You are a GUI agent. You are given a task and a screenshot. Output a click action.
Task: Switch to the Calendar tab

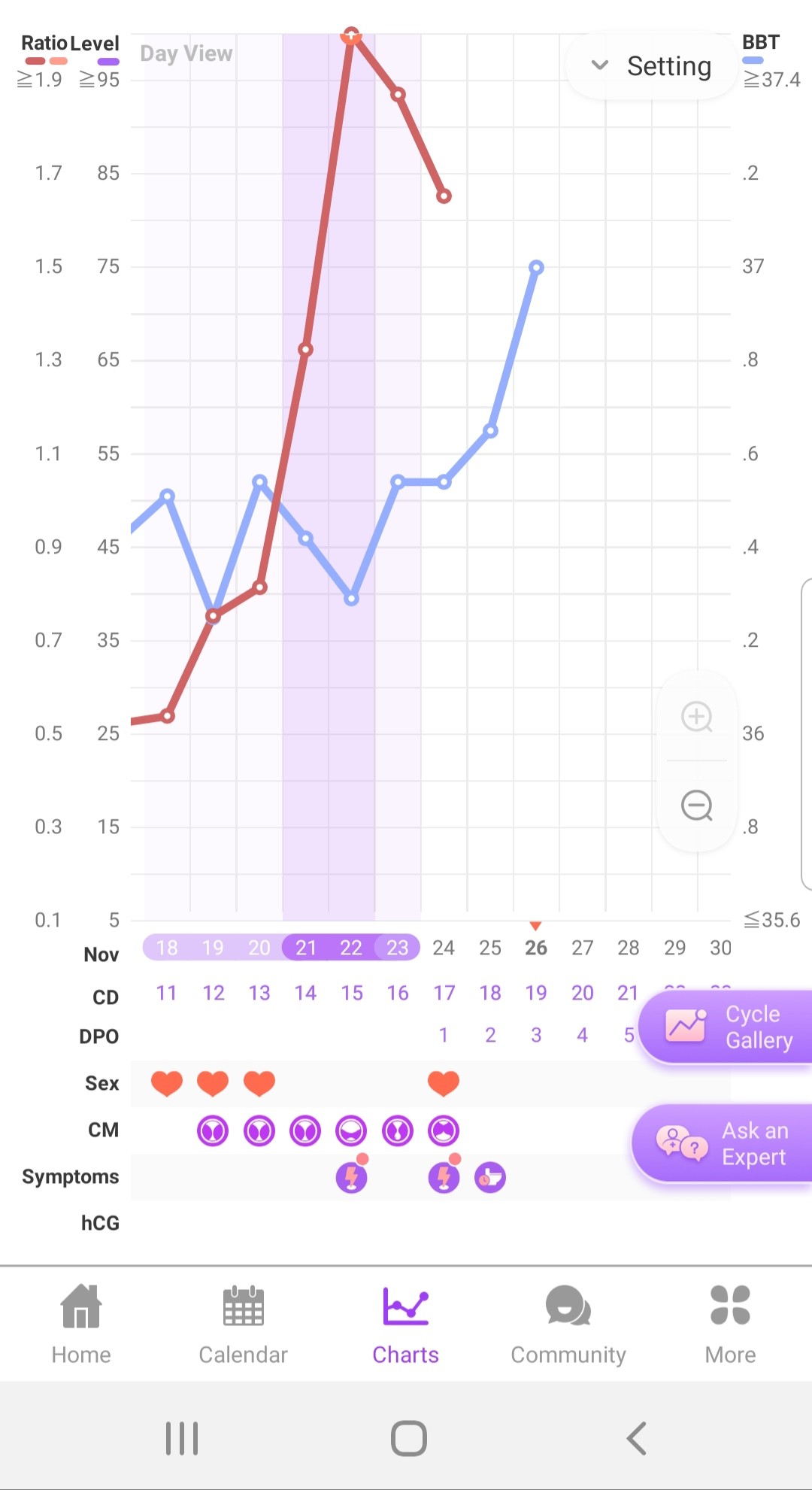point(243,1325)
